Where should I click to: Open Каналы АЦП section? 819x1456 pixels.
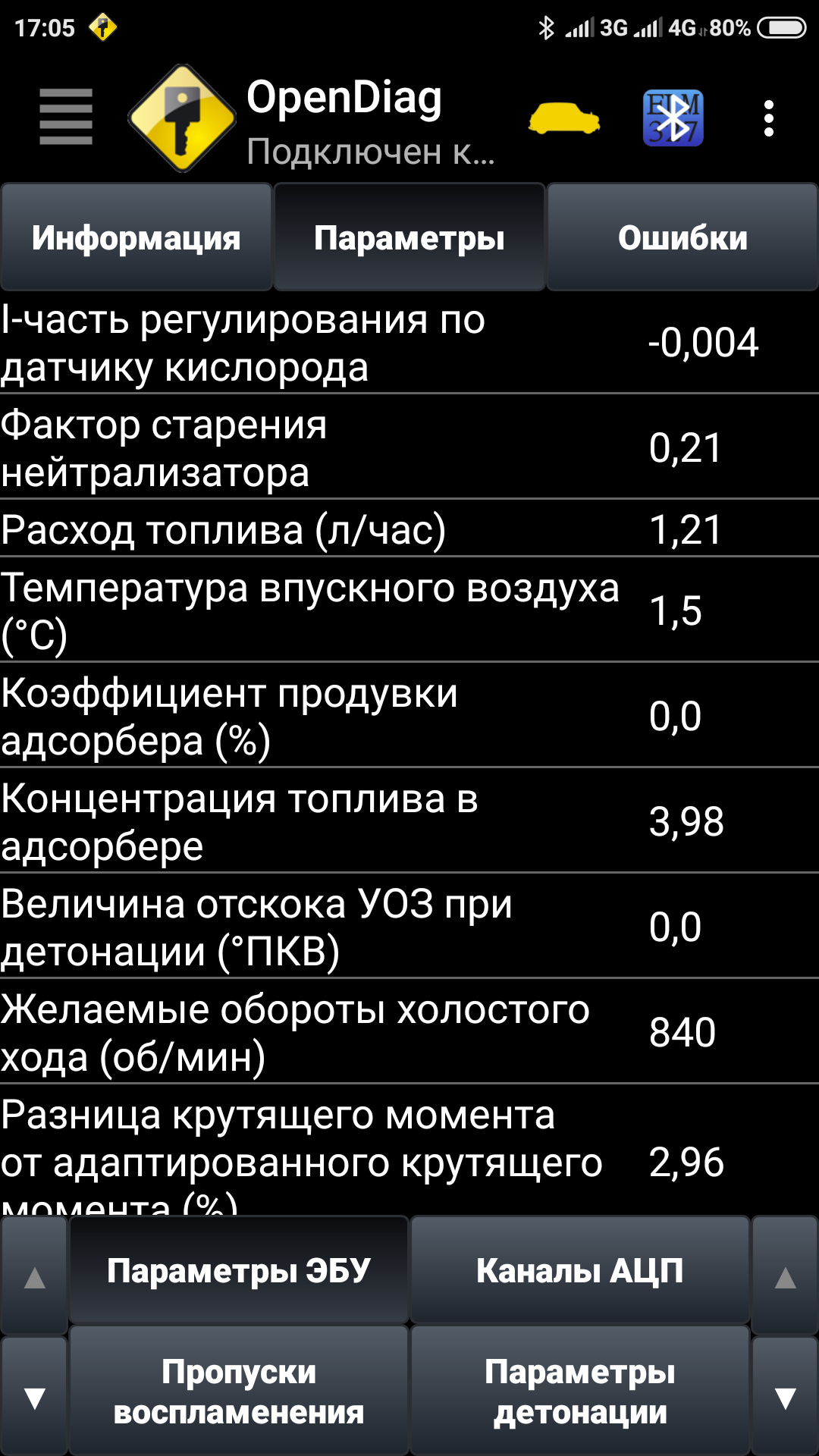(x=580, y=1271)
